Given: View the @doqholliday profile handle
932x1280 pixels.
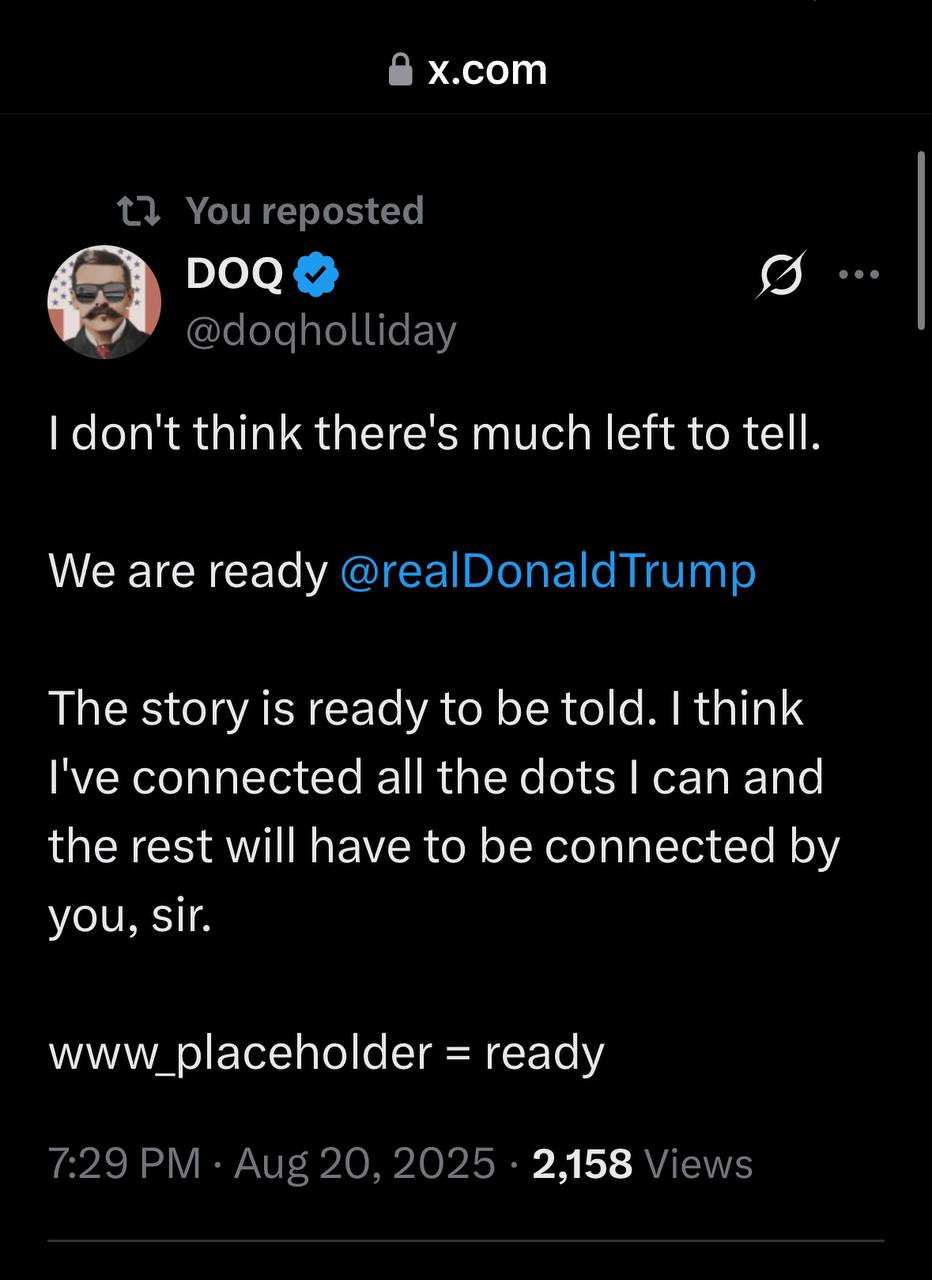Looking at the screenshot, I should click(321, 329).
